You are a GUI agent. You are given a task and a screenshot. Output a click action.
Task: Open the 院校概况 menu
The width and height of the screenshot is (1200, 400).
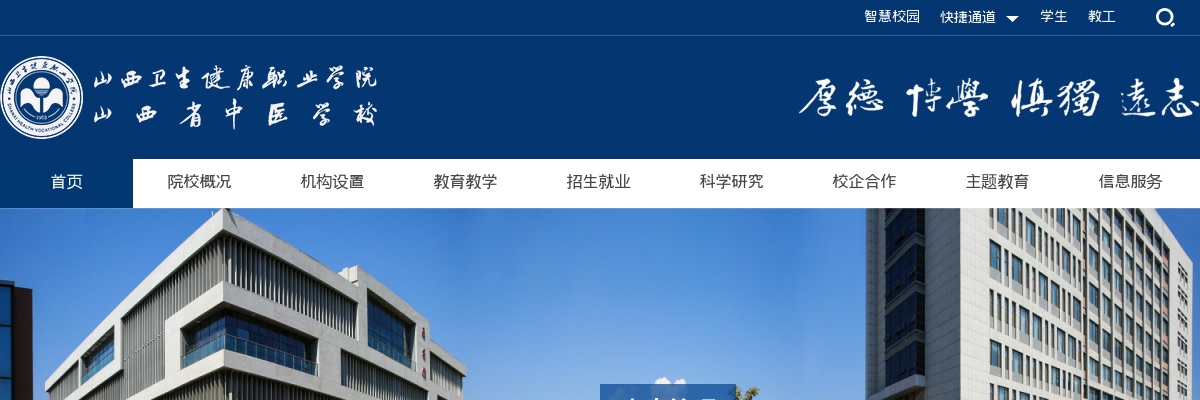click(199, 182)
